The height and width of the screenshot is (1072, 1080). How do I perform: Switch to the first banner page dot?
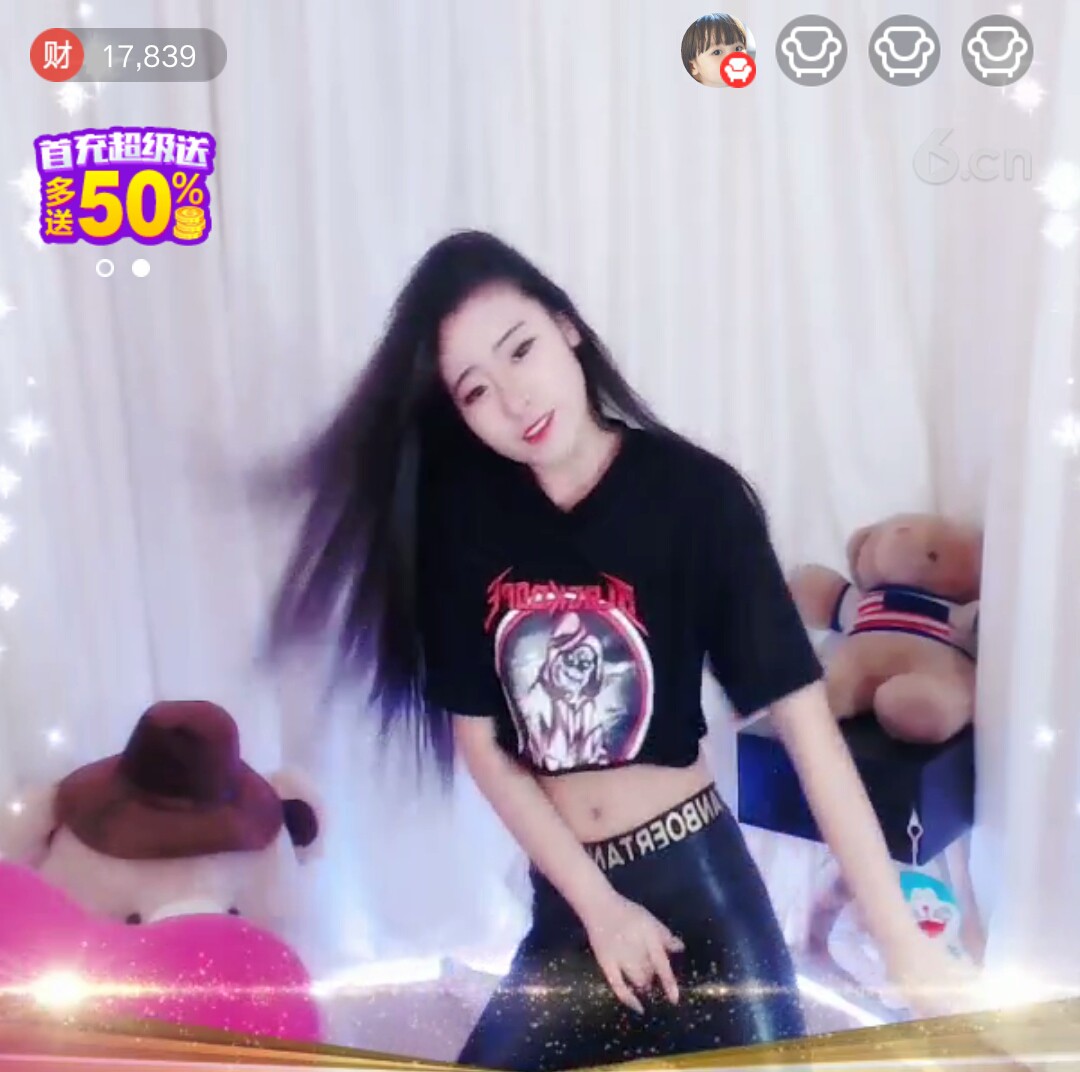[105, 268]
